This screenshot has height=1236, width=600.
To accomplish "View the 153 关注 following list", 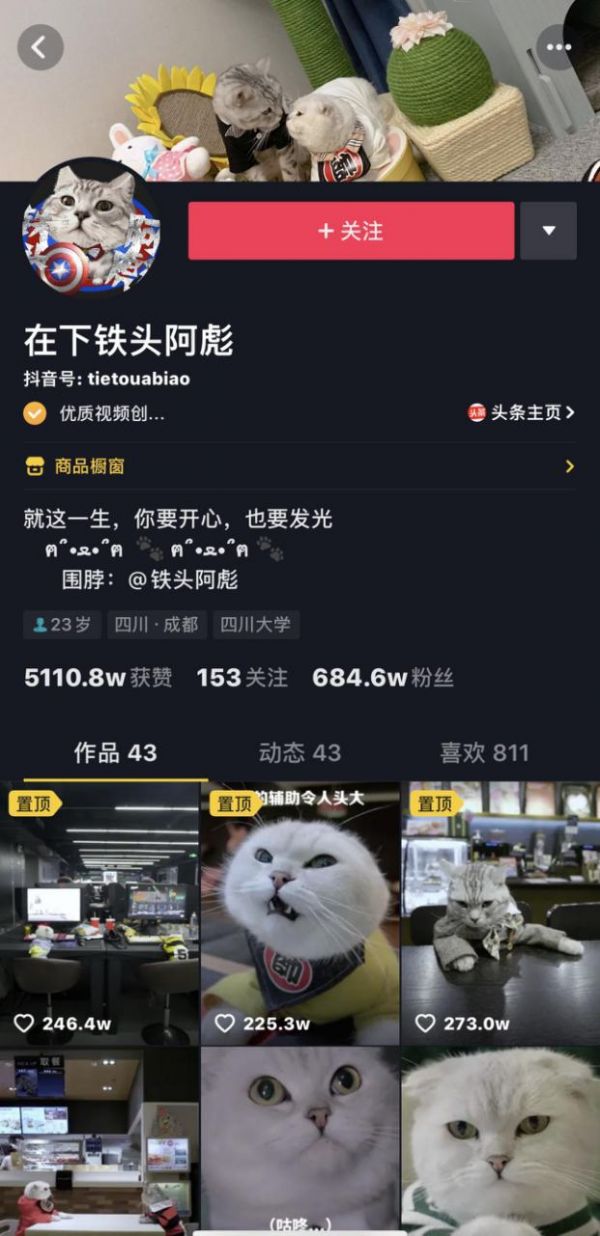I will [242, 678].
